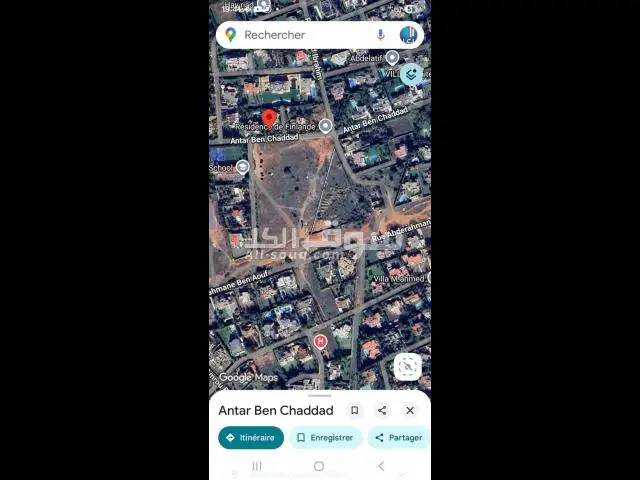Get directions with Itinéraire
The image size is (640, 480).
[x=251, y=437]
